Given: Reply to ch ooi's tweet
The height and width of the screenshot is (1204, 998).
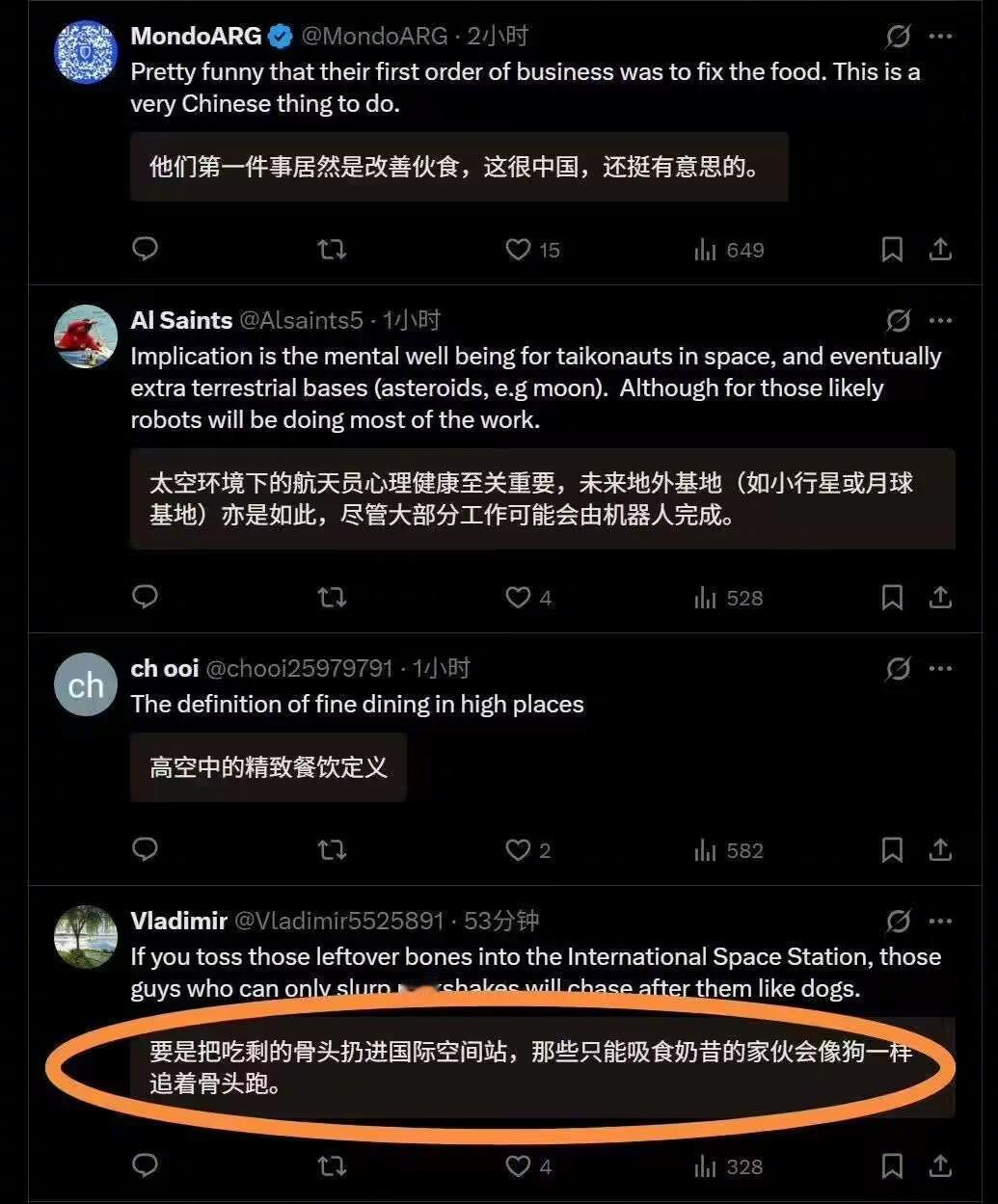Looking at the screenshot, I should 145,849.
